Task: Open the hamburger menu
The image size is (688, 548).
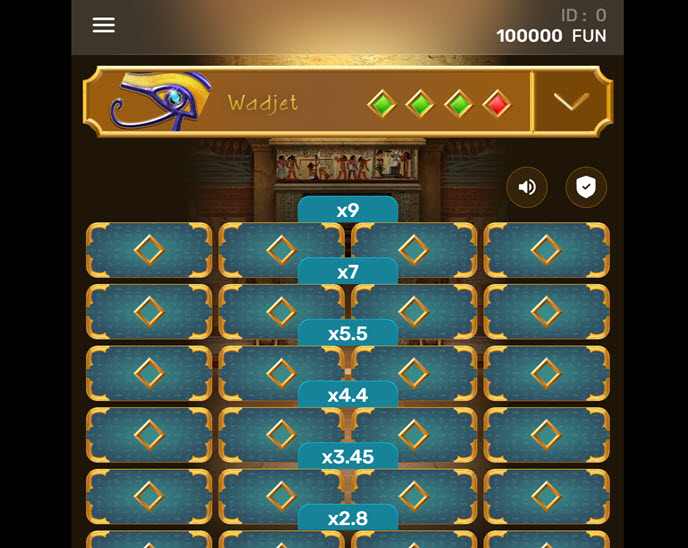Action: coord(104,25)
